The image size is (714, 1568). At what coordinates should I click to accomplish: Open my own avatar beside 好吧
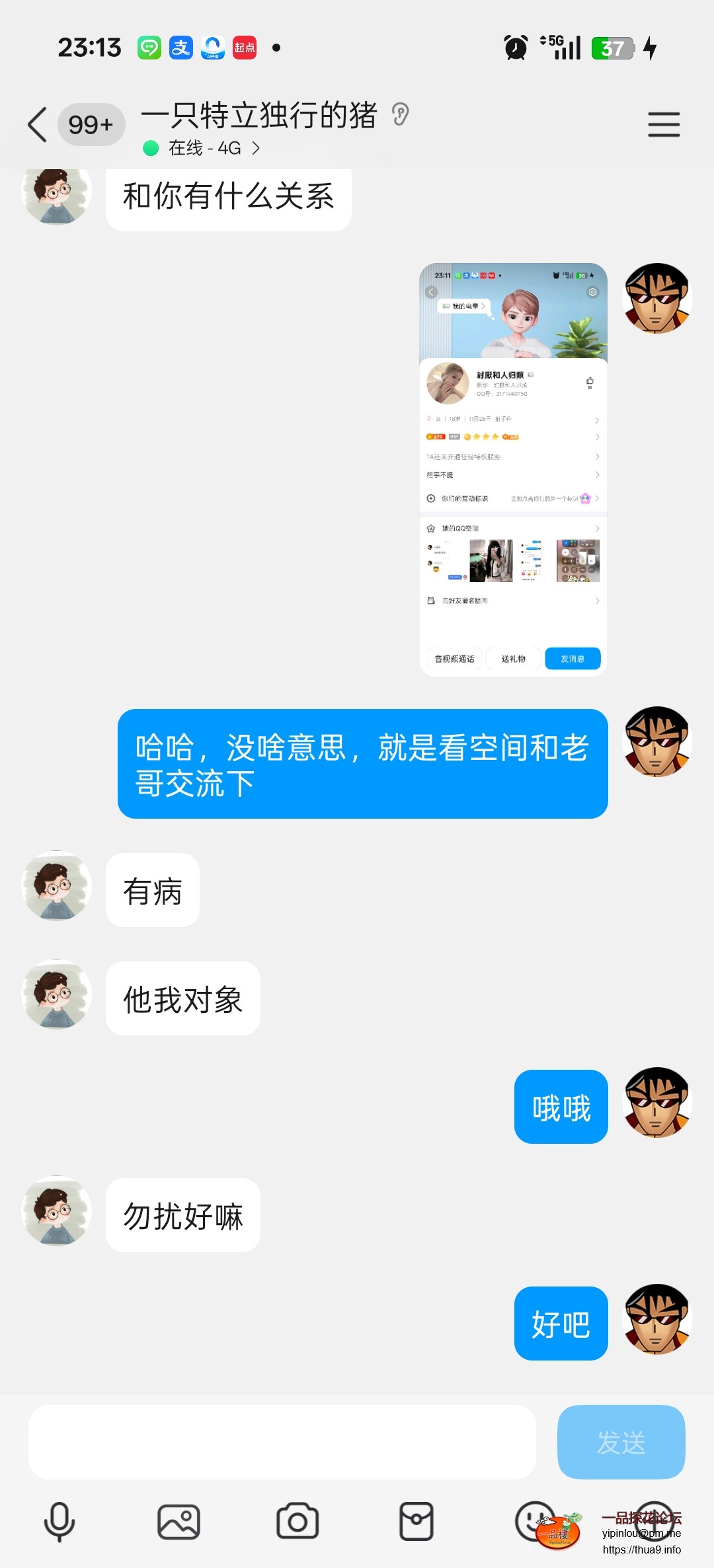[x=656, y=1320]
